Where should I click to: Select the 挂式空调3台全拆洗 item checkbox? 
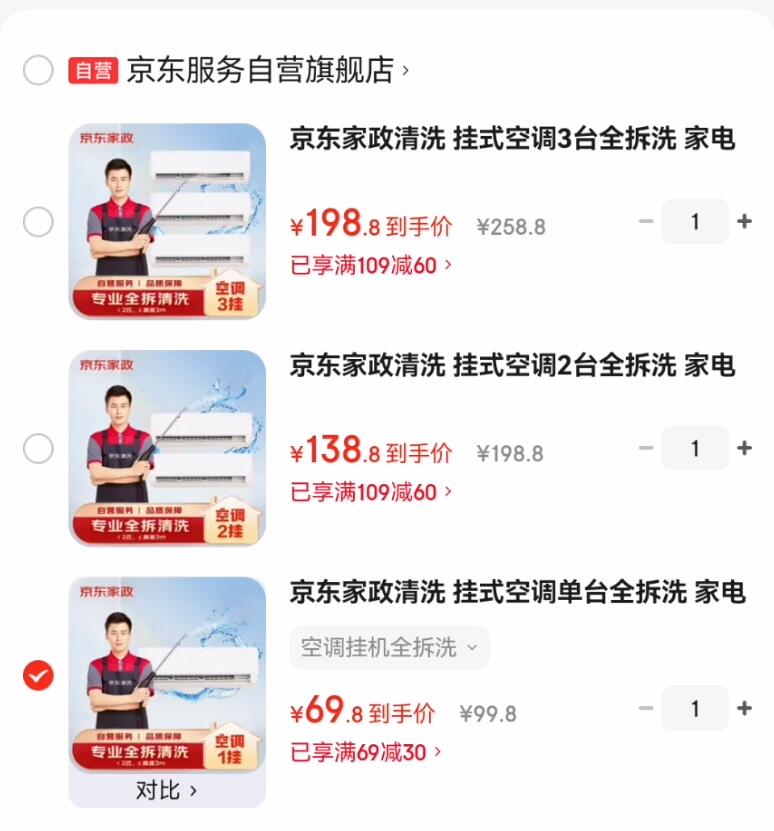(38, 222)
